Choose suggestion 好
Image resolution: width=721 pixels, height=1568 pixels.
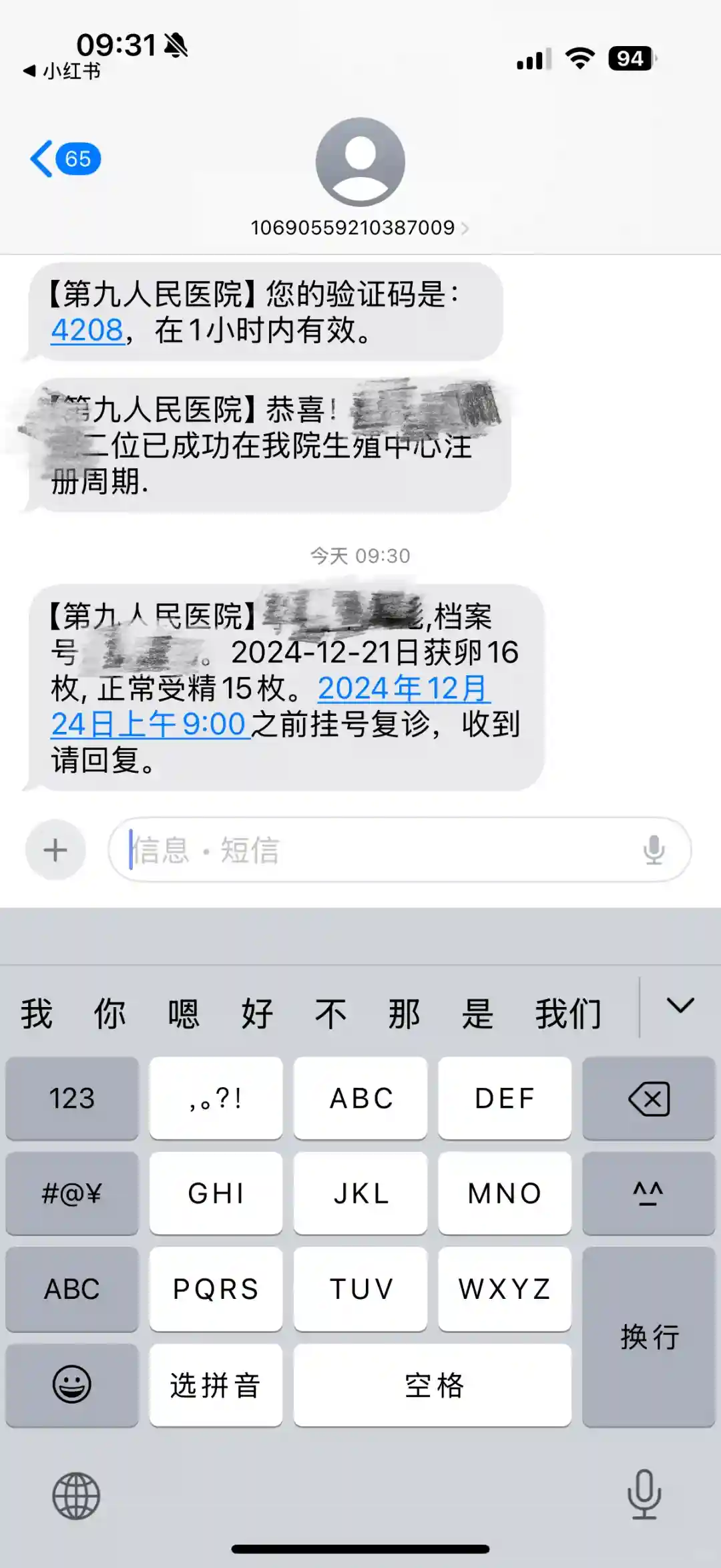(x=257, y=1014)
